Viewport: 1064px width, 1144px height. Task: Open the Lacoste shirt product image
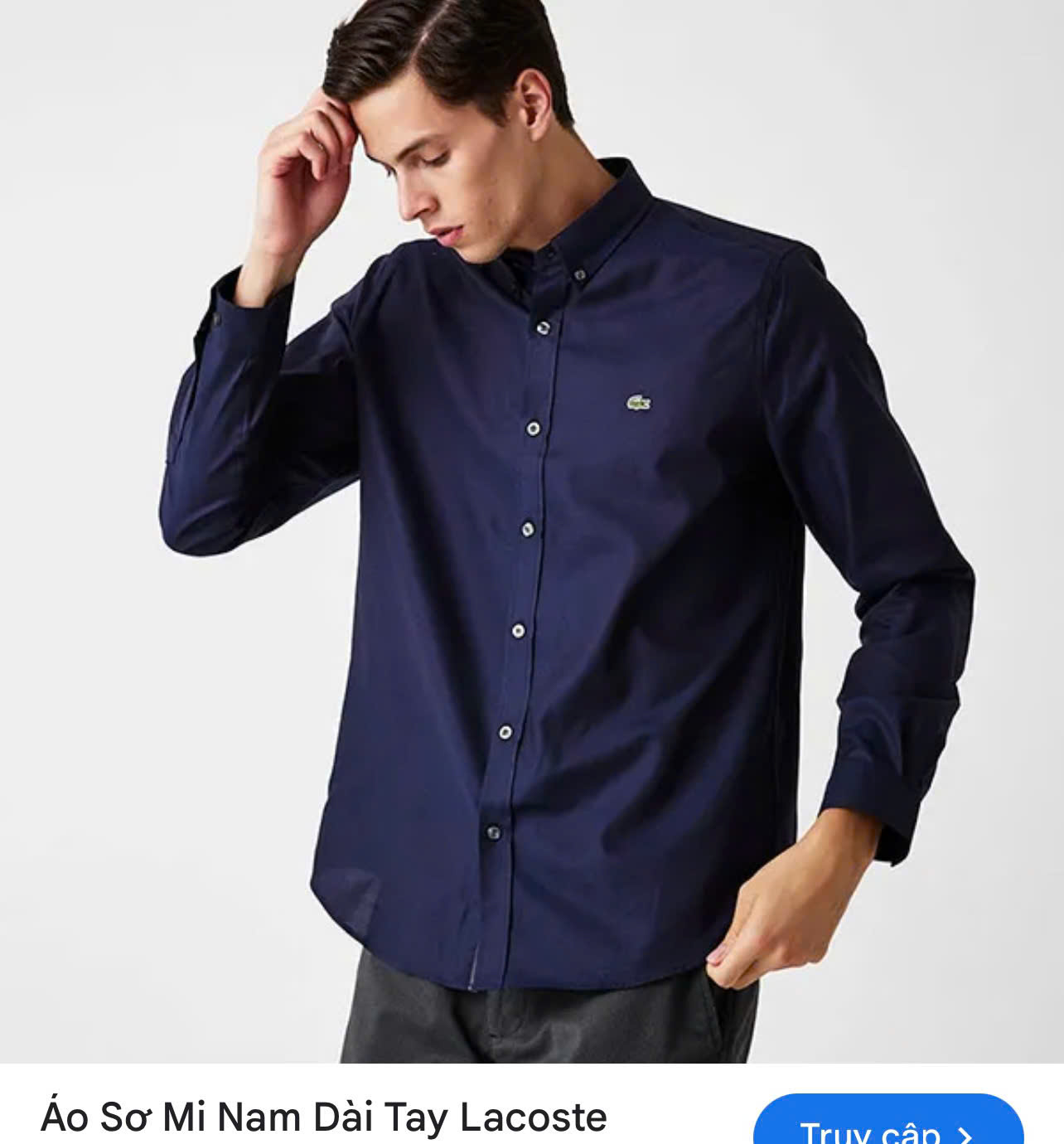pyautogui.click(x=532, y=531)
